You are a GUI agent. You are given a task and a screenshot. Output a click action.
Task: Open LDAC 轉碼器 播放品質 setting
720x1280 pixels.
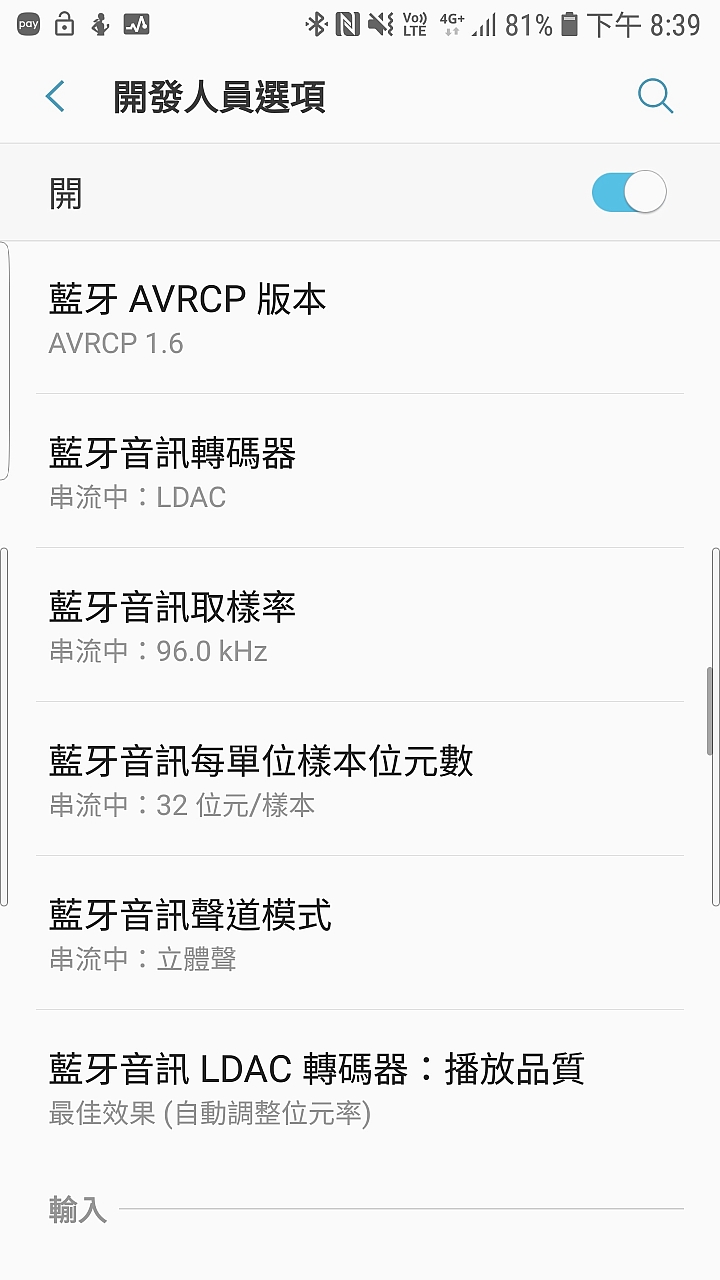point(360,1087)
